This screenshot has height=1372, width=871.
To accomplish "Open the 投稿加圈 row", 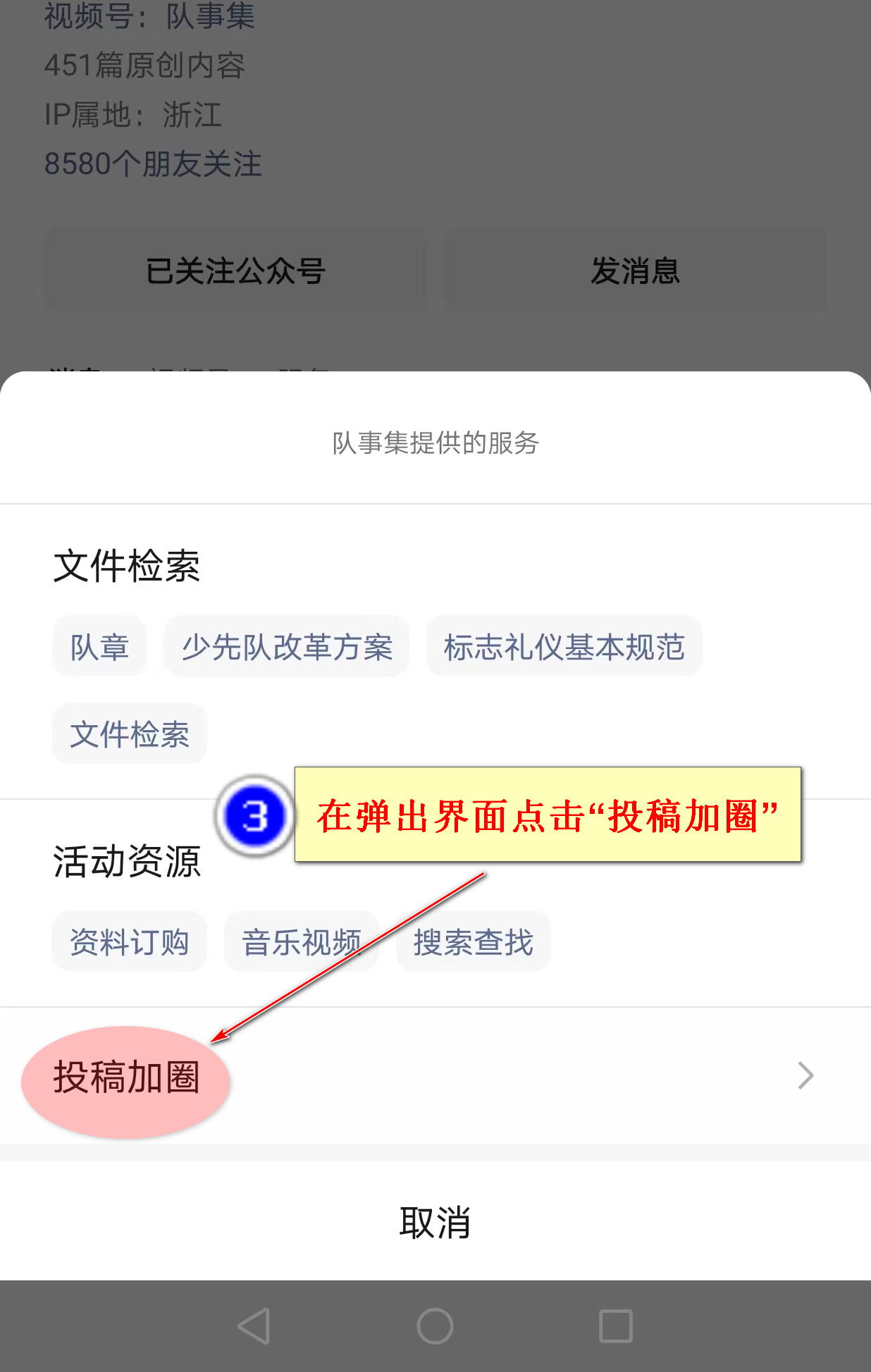I will (434, 1077).
